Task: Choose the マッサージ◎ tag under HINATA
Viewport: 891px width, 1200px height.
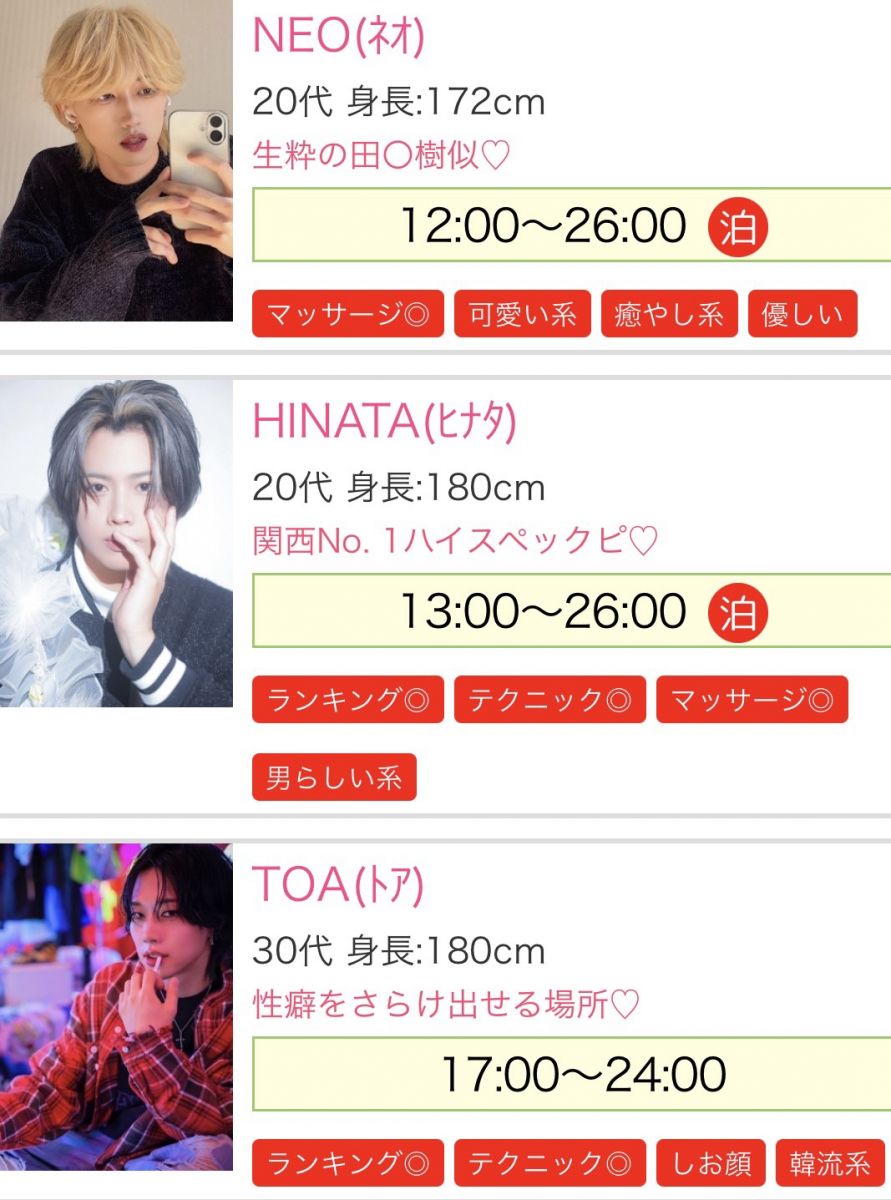Action: (752, 700)
